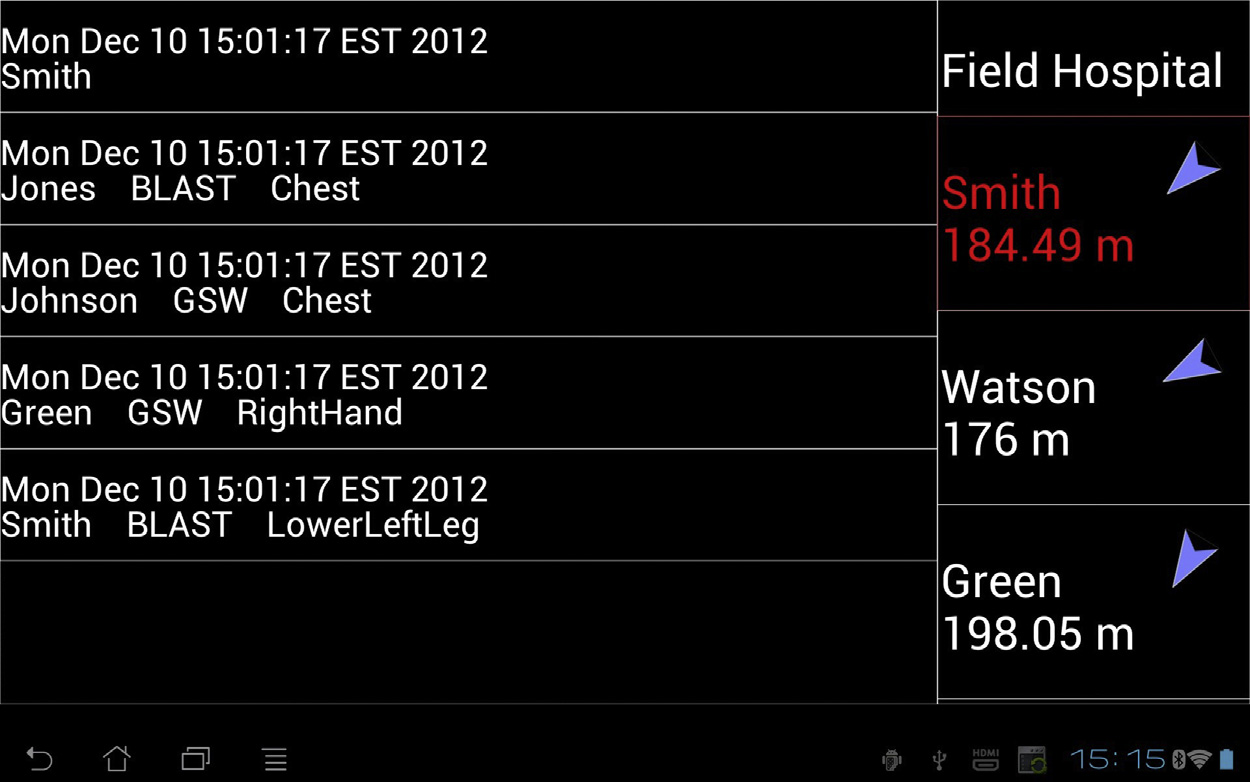Choose Watson at 176 m
Screen dimensions: 1250x782
1093,408
